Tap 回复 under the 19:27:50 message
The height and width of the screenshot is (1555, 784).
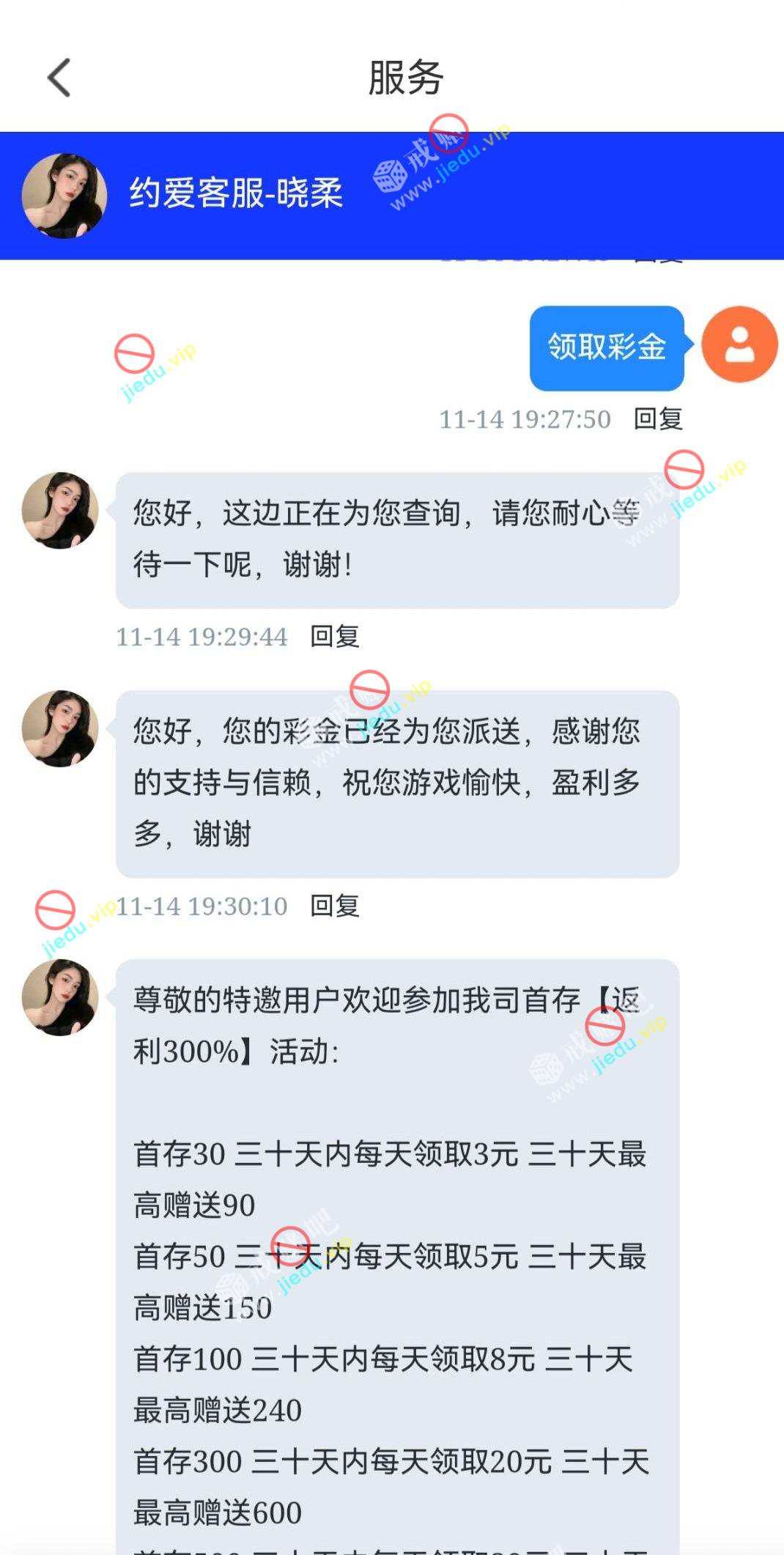pyautogui.click(x=658, y=419)
